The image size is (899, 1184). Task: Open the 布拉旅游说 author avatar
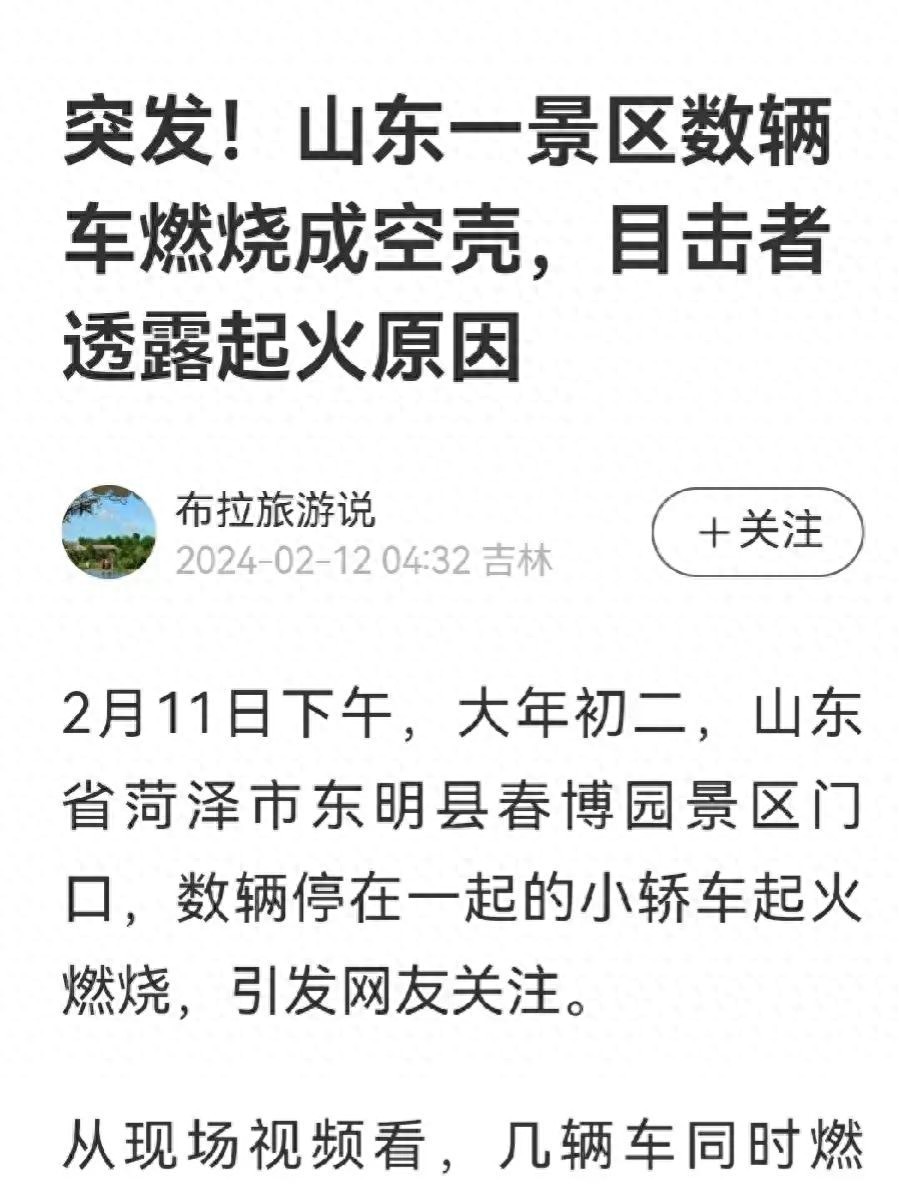coord(109,531)
